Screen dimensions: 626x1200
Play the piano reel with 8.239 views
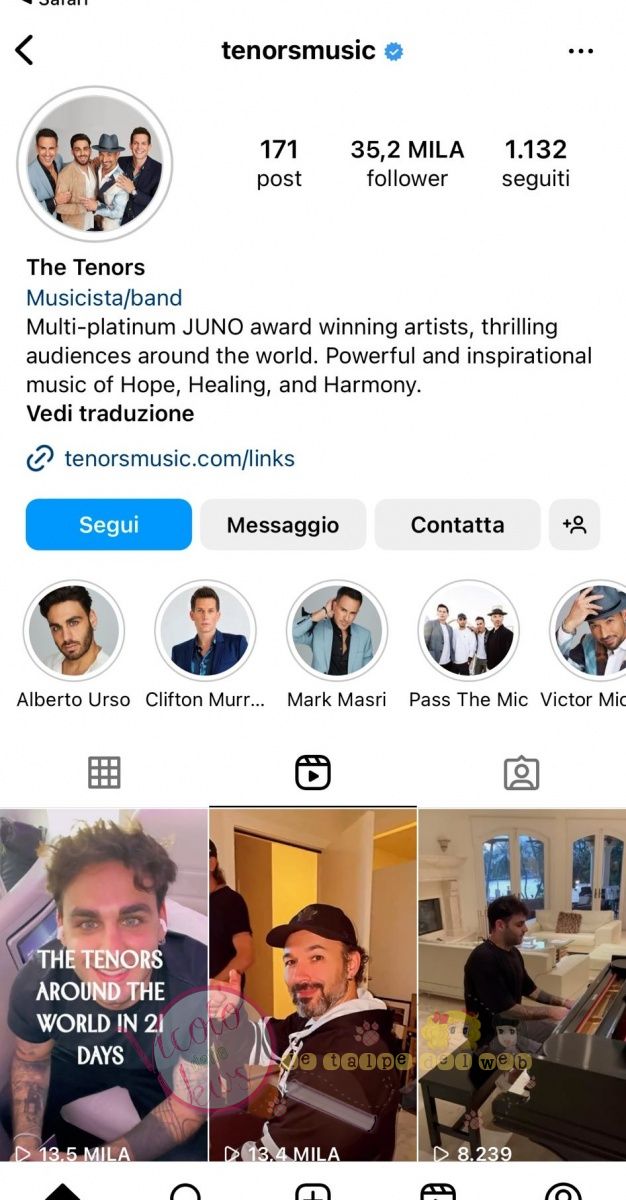(522, 985)
